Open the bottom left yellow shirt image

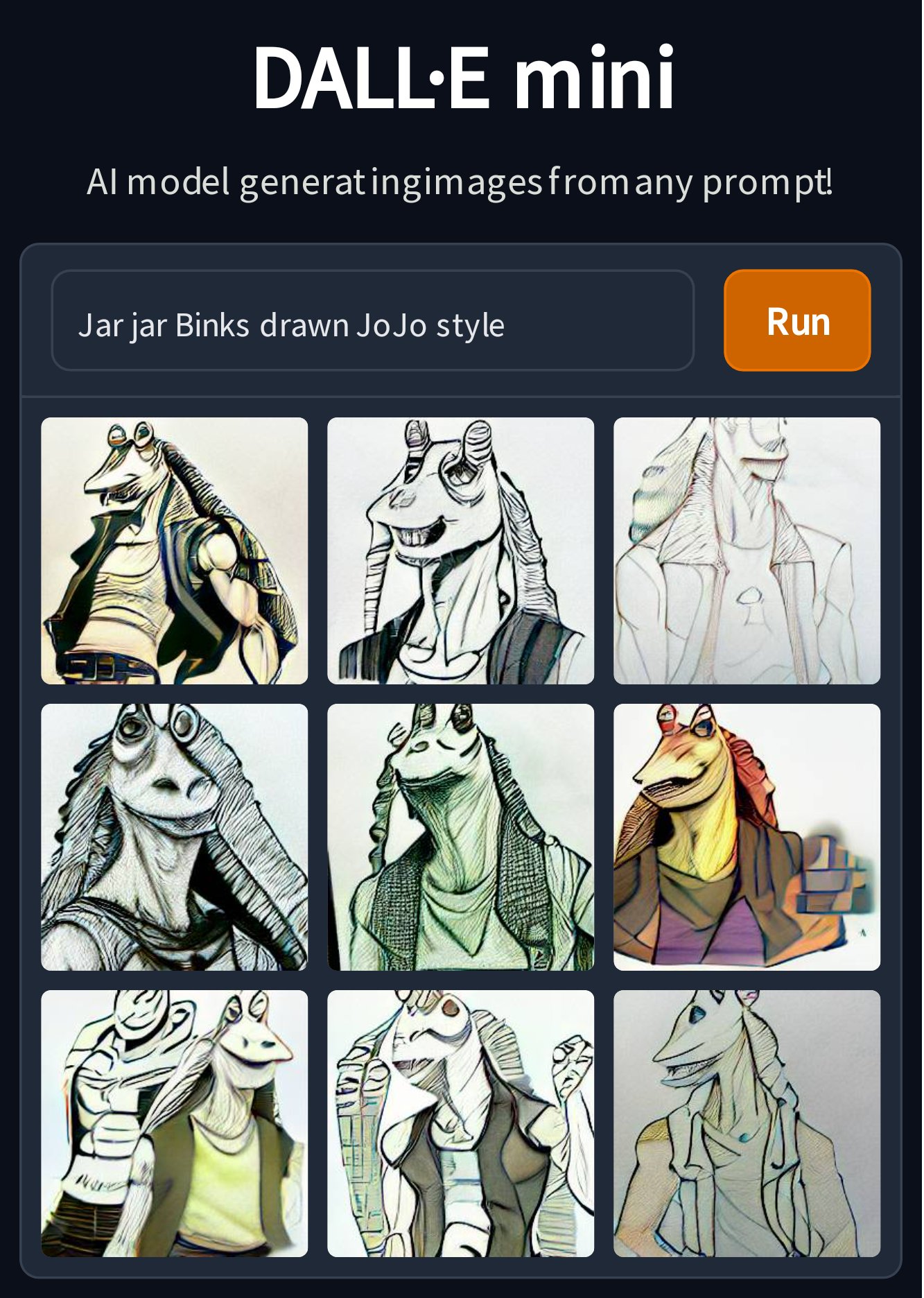(x=175, y=1124)
